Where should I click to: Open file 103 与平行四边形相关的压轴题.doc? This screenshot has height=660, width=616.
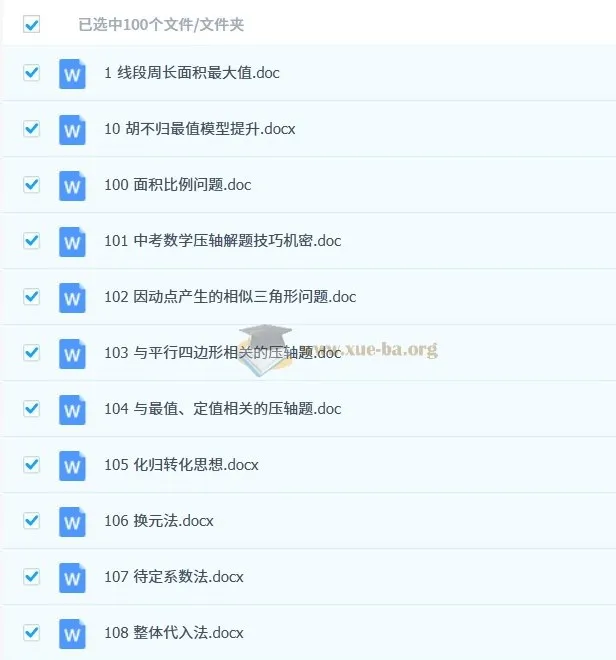point(222,353)
